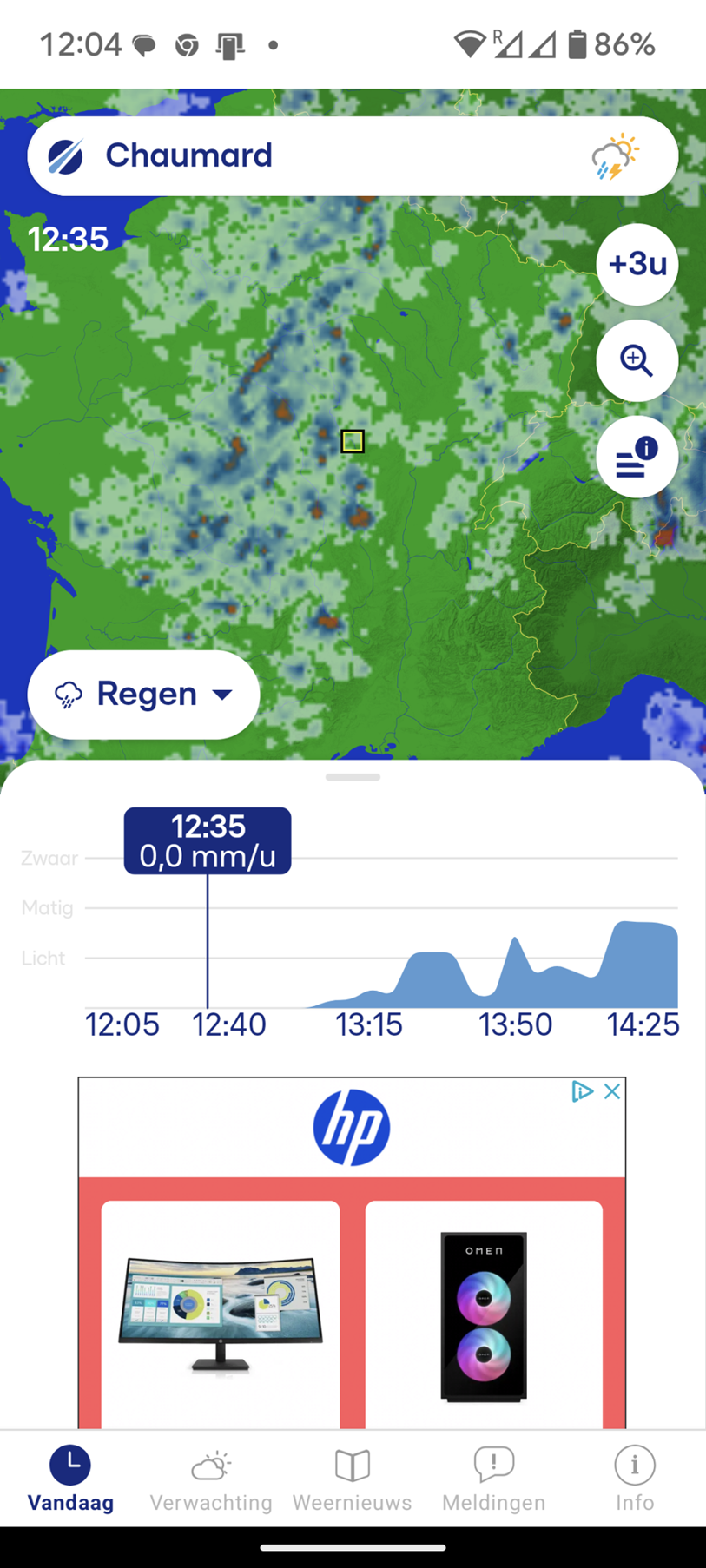This screenshot has width=706, height=1568.
Task: Tap the weather icon in location bar
Action: pyautogui.click(x=615, y=157)
